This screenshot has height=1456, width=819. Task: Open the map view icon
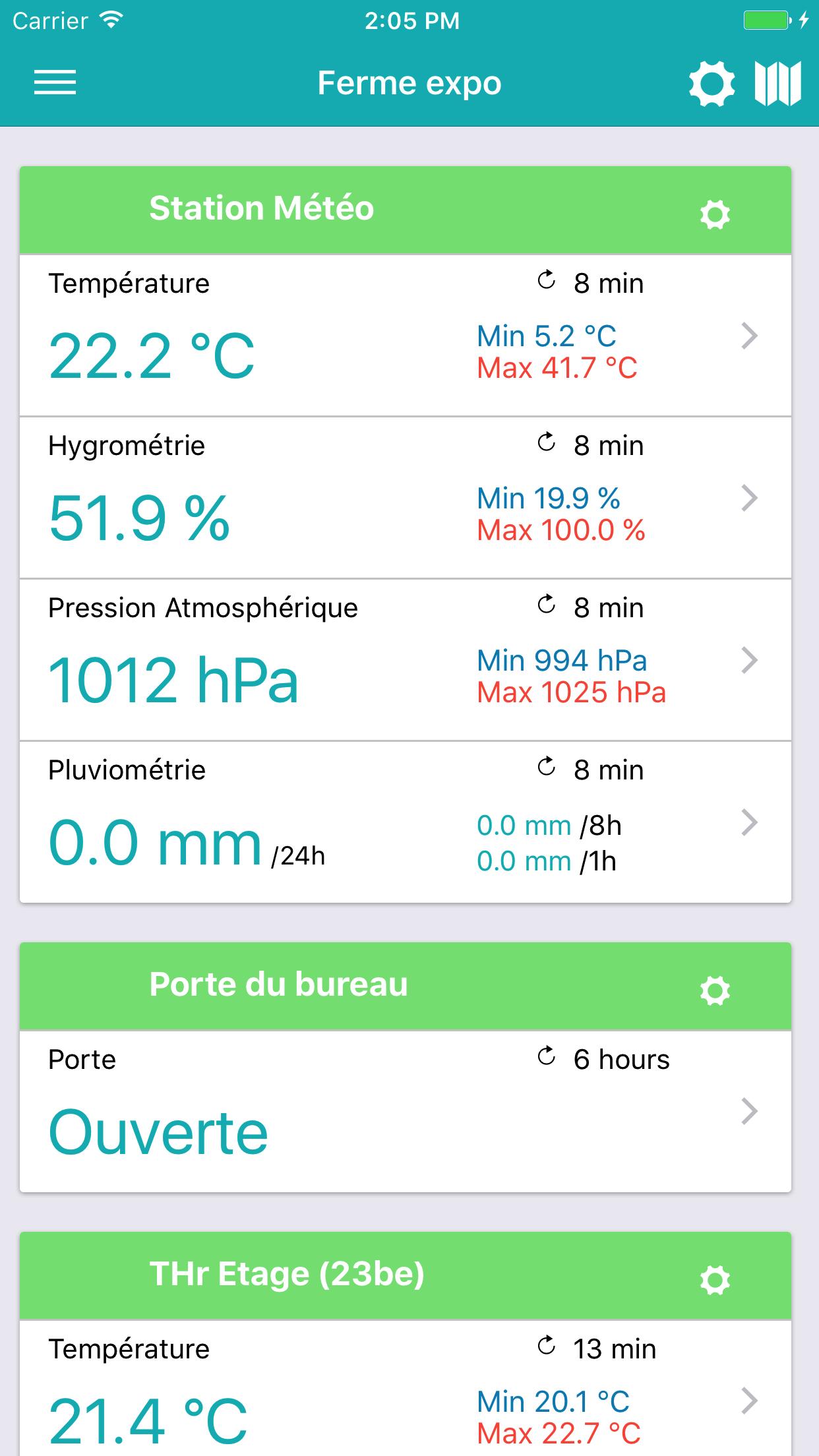point(778,83)
